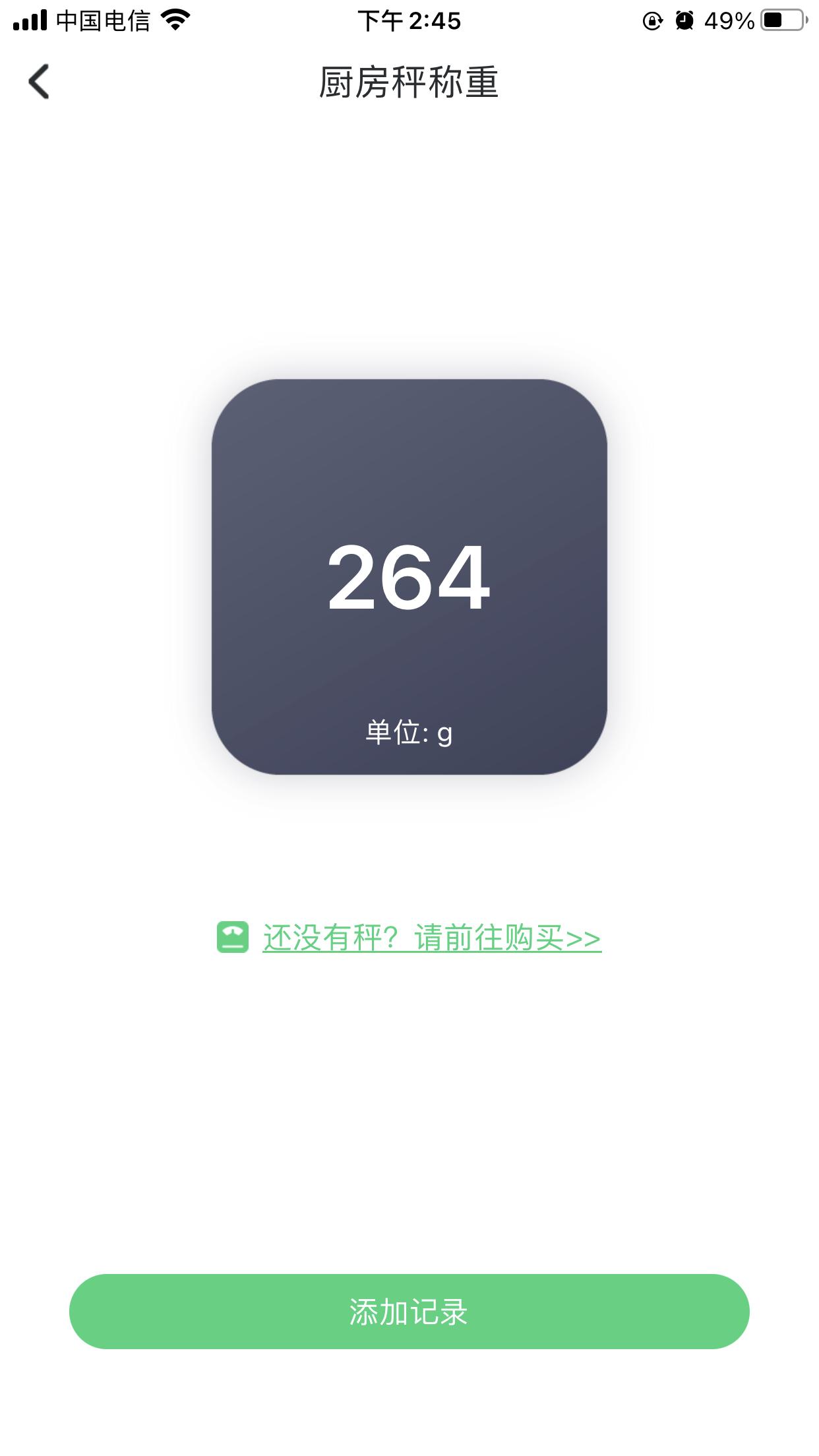Tap the dark weight display card
819x1456 pixels.
409,580
